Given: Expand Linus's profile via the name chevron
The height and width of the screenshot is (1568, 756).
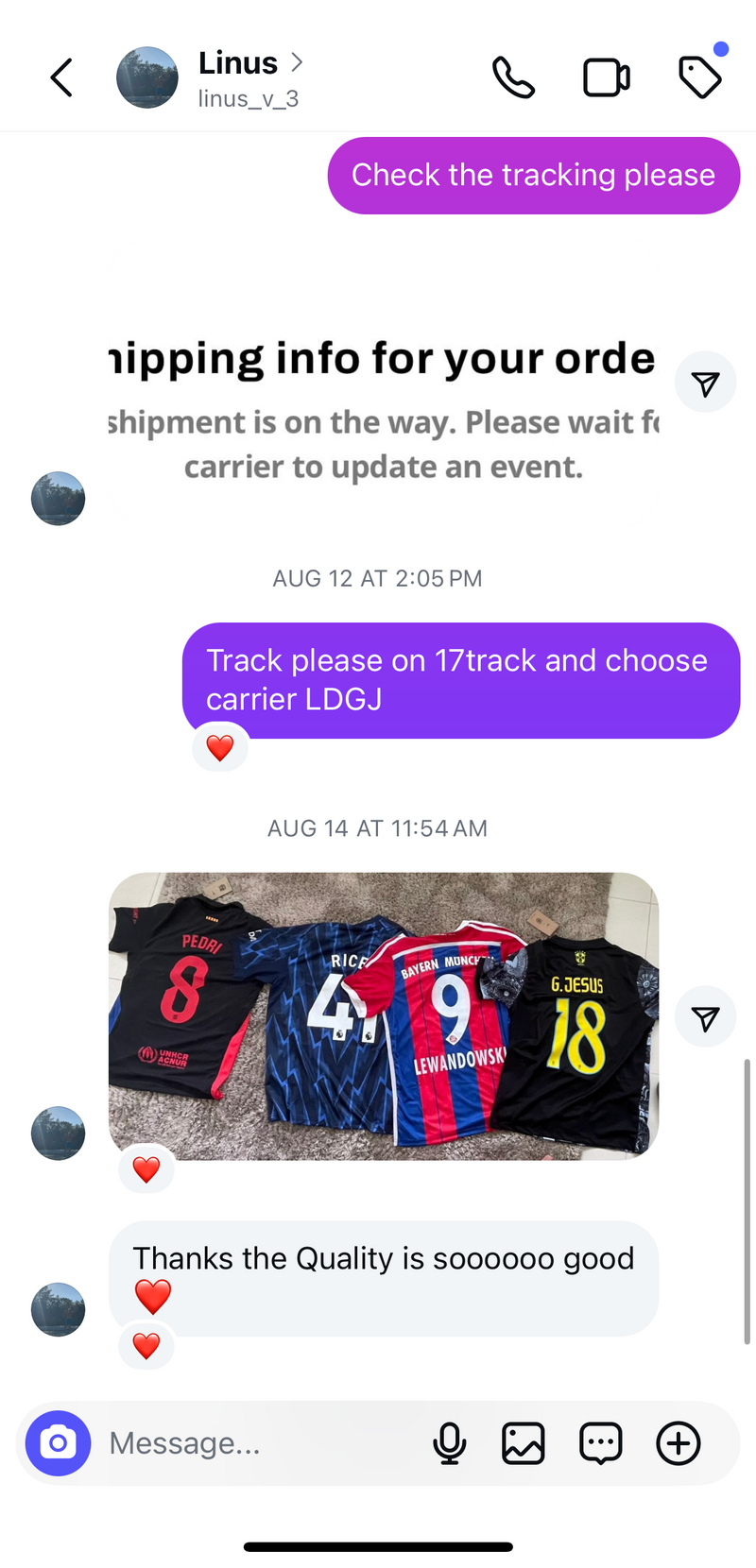Looking at the screenshot, I should (x=296, y=61).
